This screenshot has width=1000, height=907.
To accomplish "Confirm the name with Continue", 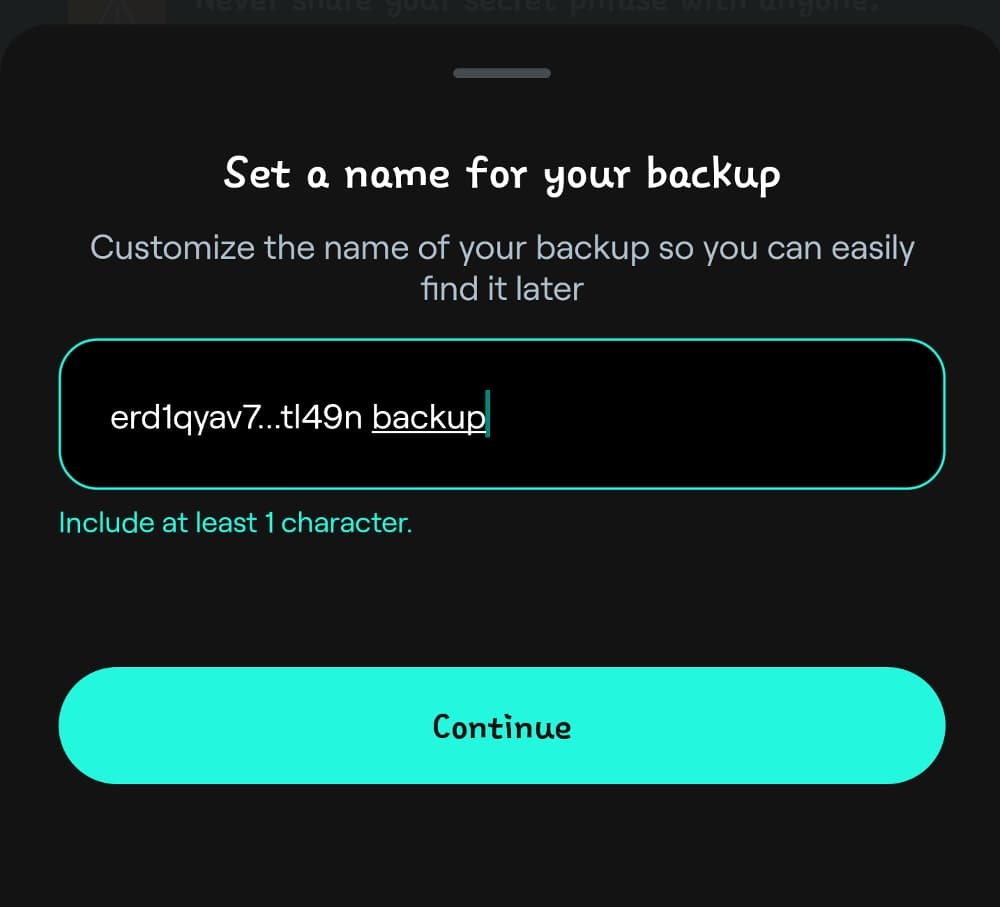I will click(x=501, y=726).
